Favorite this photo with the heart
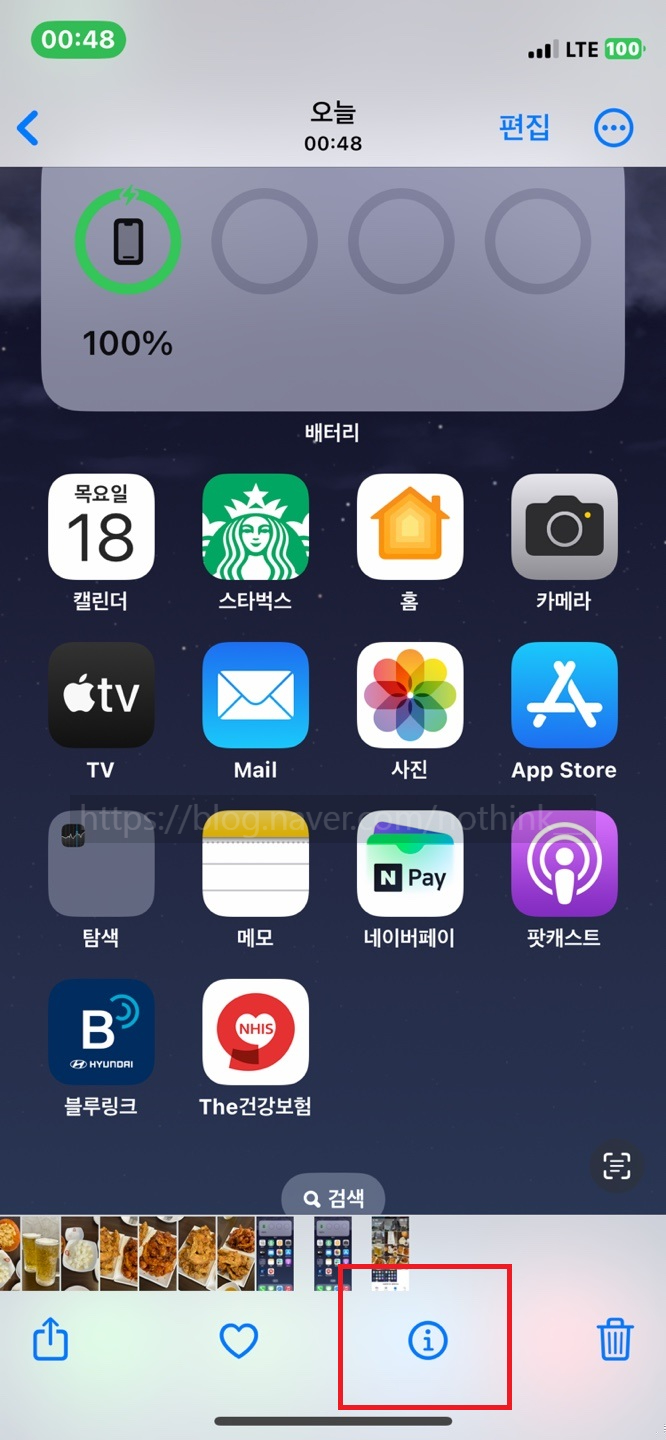The height and width of the screenshot is (1440, 666). (239, 1341)
